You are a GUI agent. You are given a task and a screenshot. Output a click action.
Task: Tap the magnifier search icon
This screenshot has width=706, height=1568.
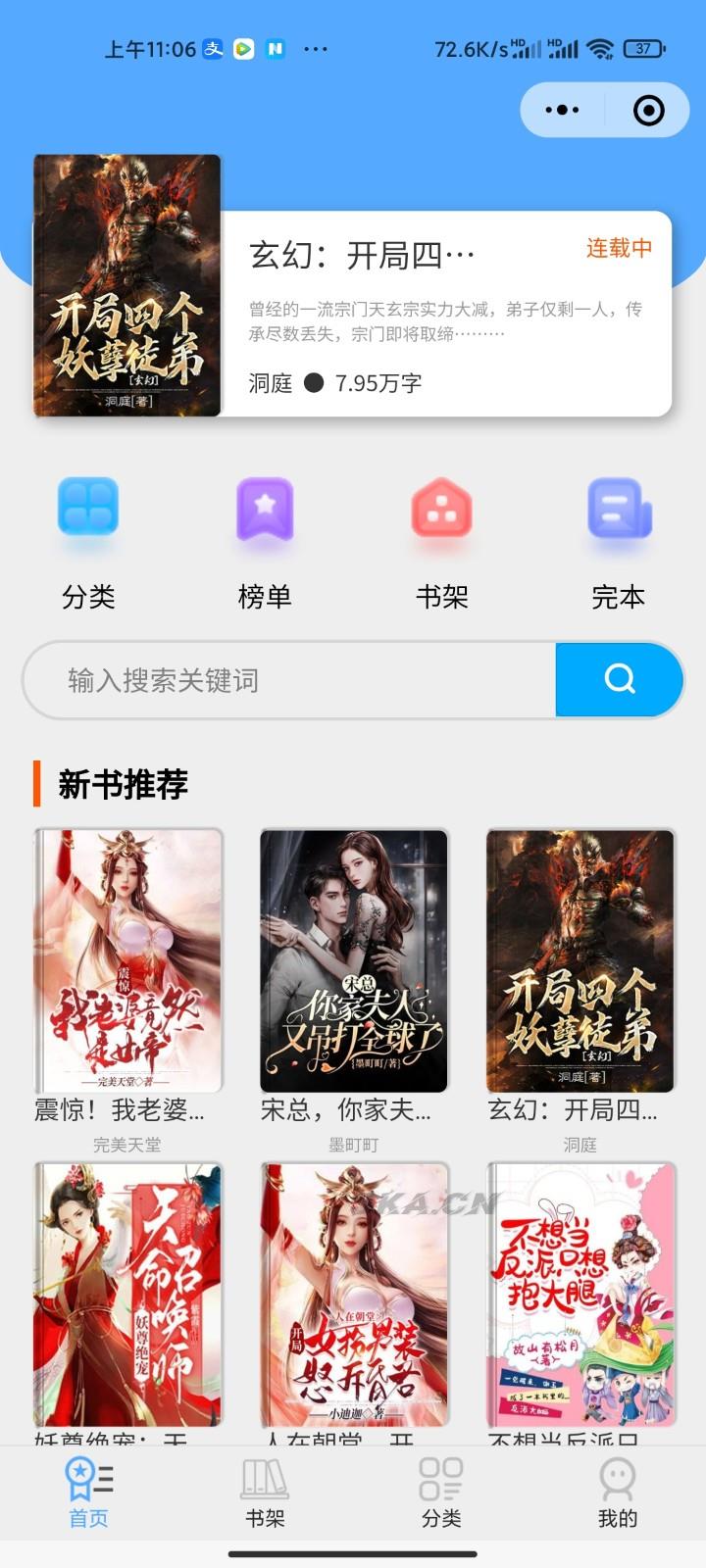coord(618,680)
